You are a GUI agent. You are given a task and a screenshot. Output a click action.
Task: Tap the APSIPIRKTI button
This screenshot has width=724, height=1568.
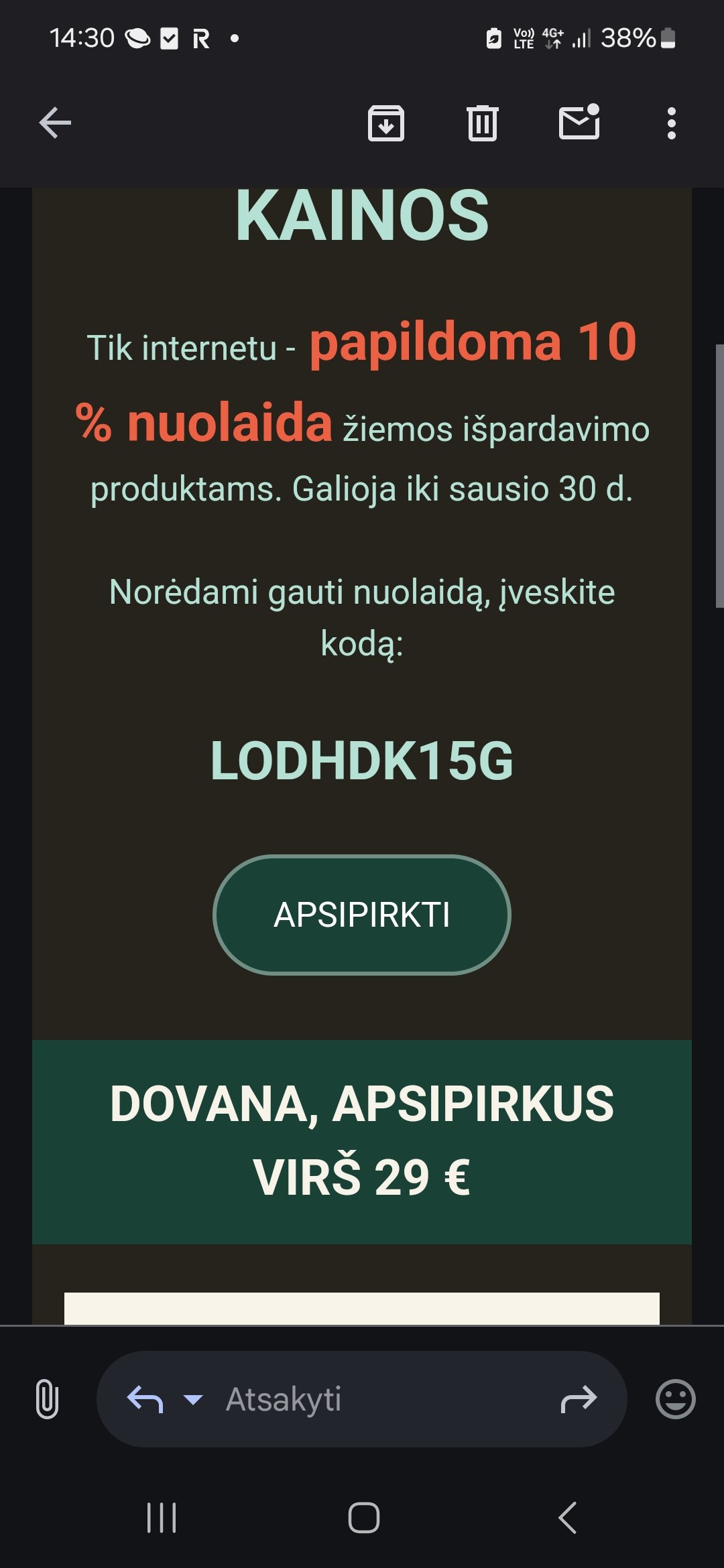point(362,915)
